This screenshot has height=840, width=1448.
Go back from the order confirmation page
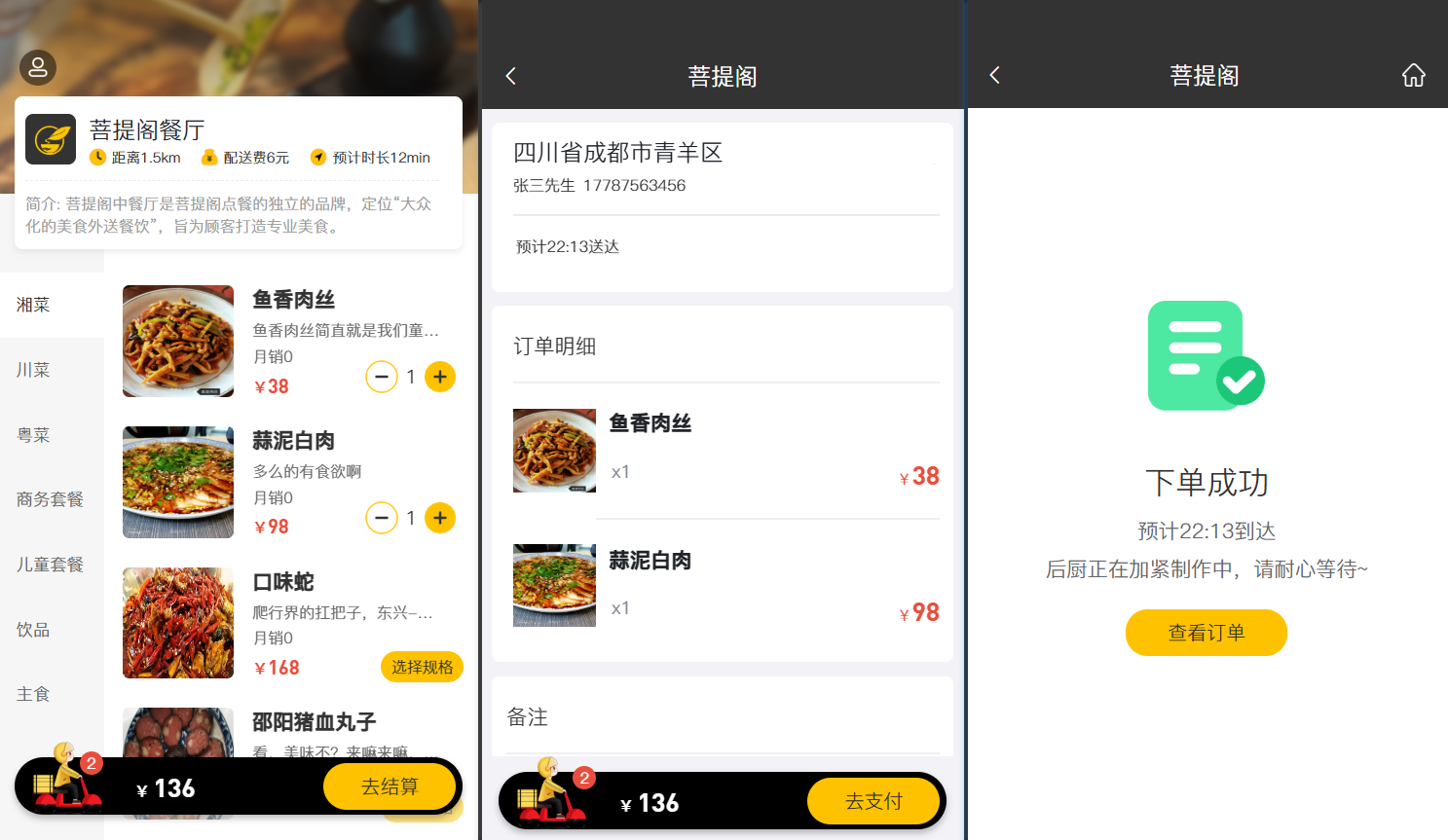(510, 76)
